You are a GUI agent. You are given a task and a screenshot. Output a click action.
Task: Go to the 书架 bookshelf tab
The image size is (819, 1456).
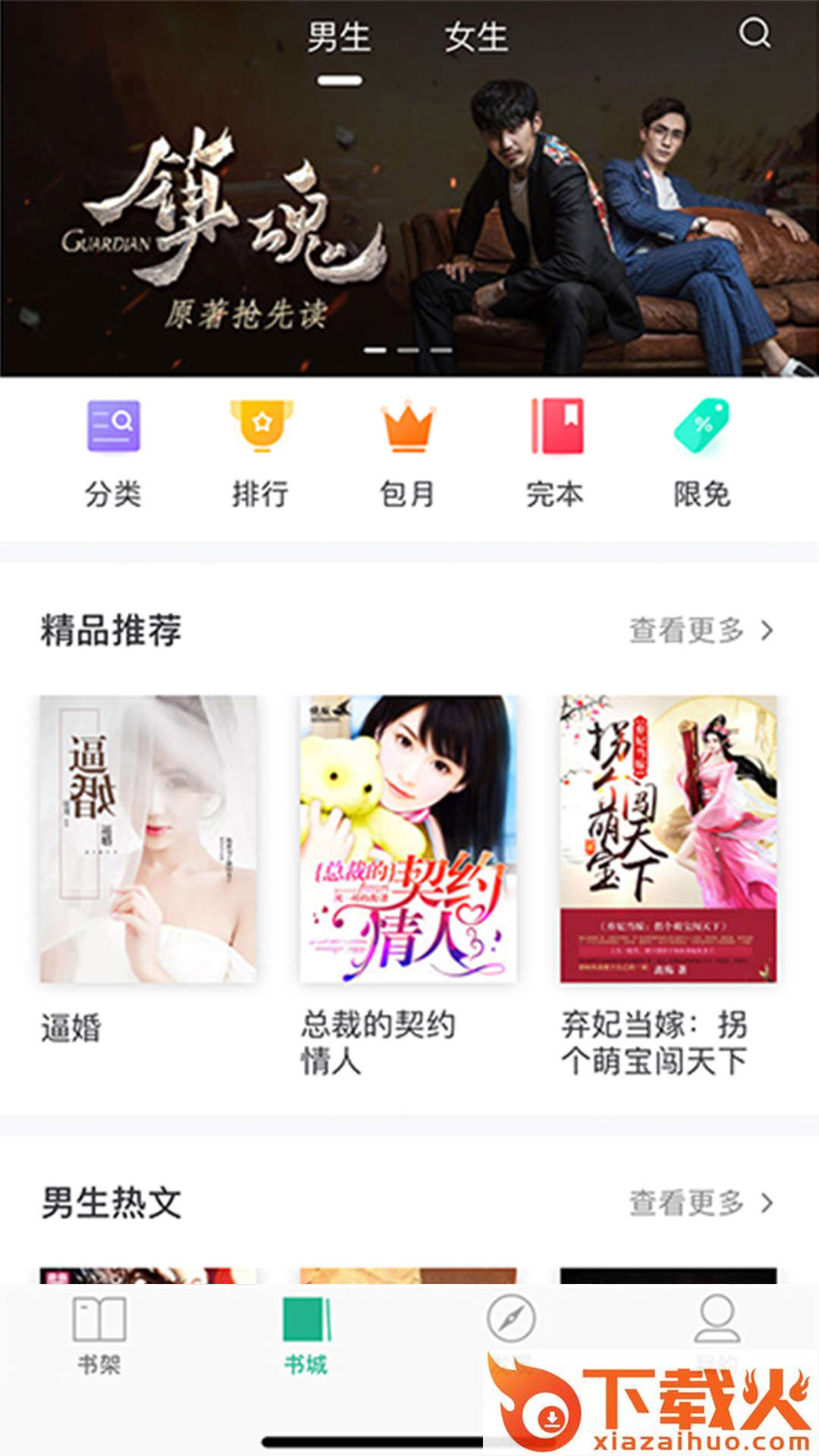[99, 1335]
